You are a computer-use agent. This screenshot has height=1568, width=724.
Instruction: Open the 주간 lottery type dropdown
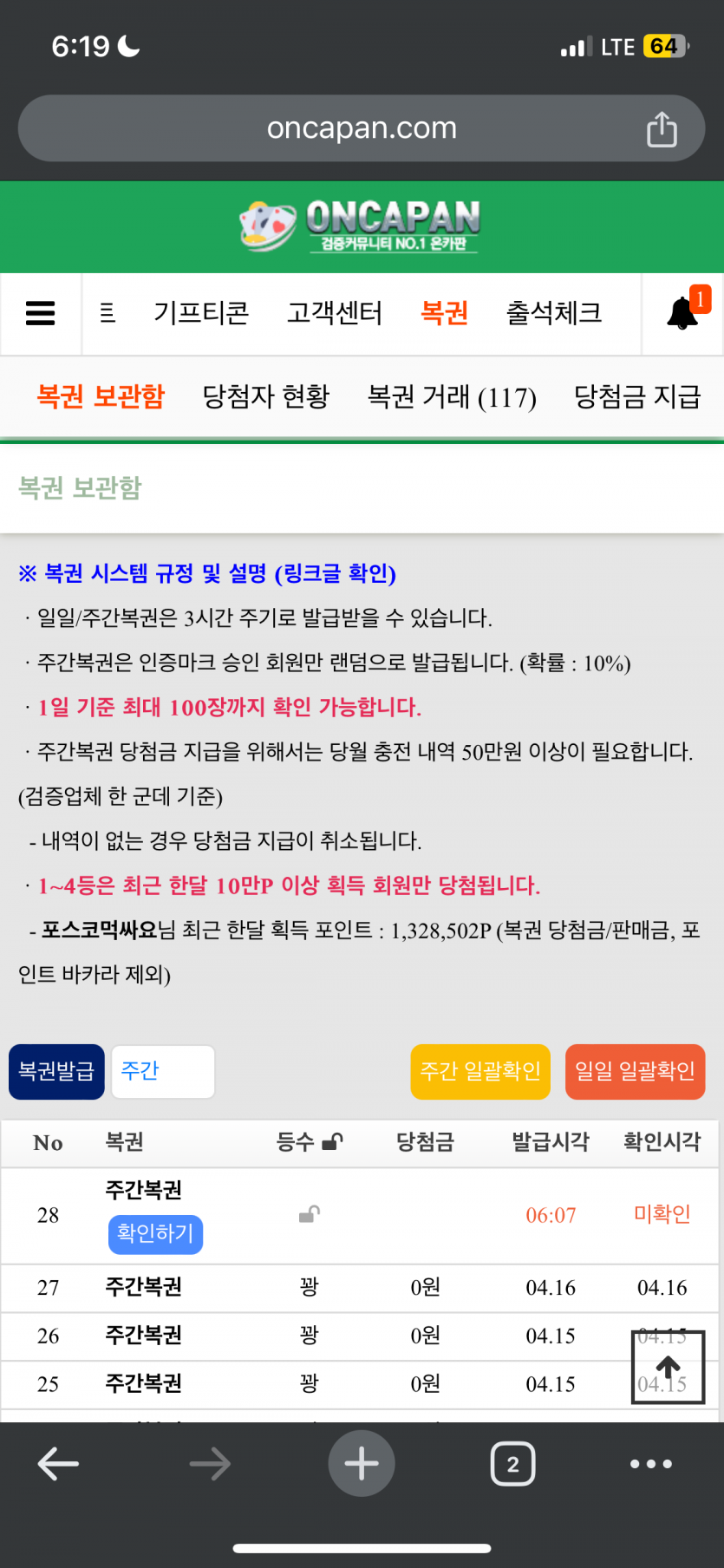pos(162,1072)
